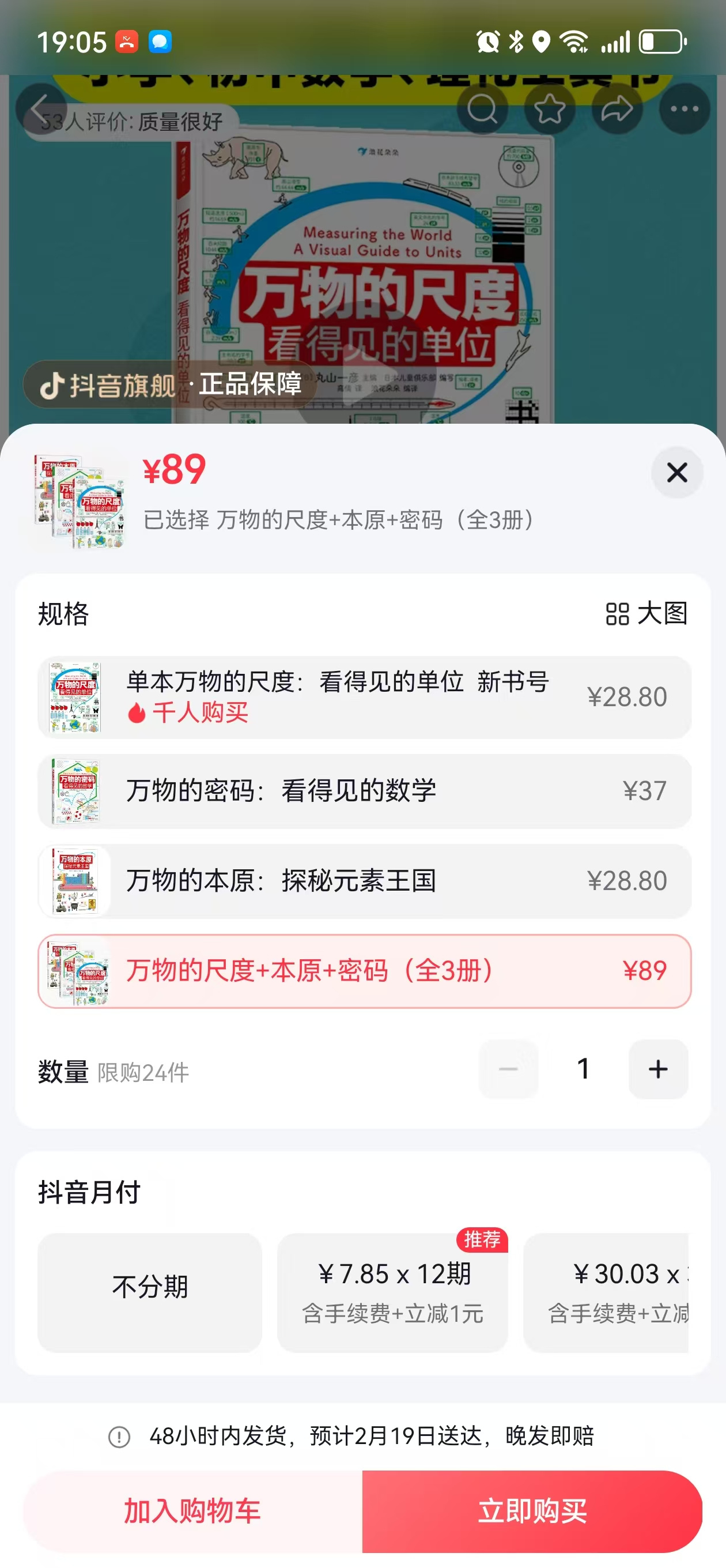Tap 加入购物车 to add to cart
The height and width of the screenshot is (1568, 726).
(x=193, y=1512)
